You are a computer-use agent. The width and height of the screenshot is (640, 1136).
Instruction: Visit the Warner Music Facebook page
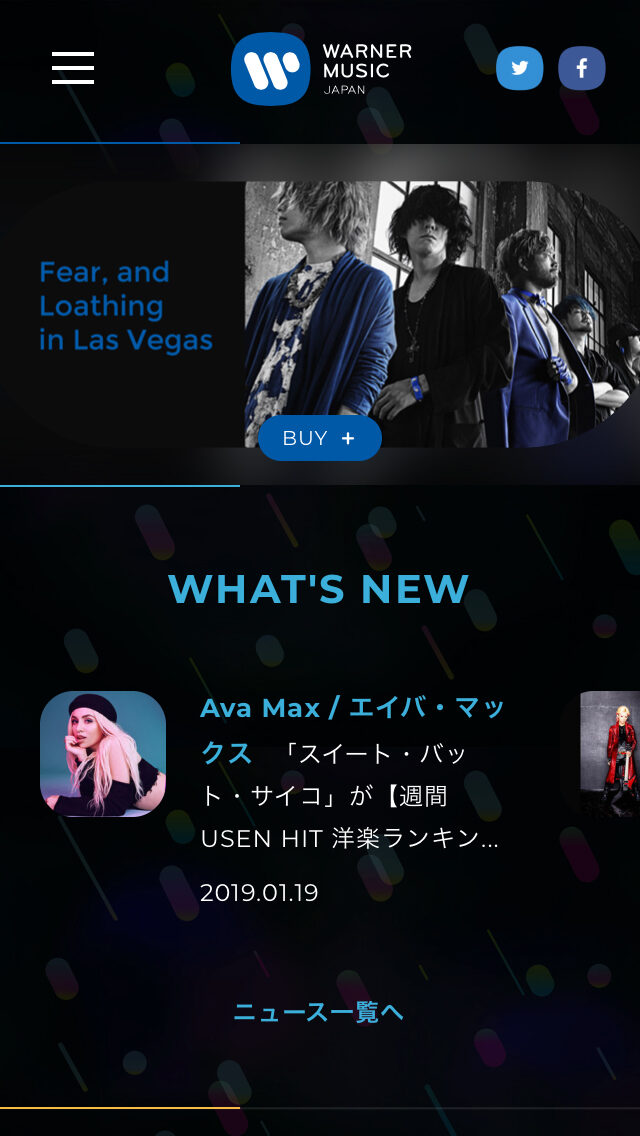pos(581,69)
